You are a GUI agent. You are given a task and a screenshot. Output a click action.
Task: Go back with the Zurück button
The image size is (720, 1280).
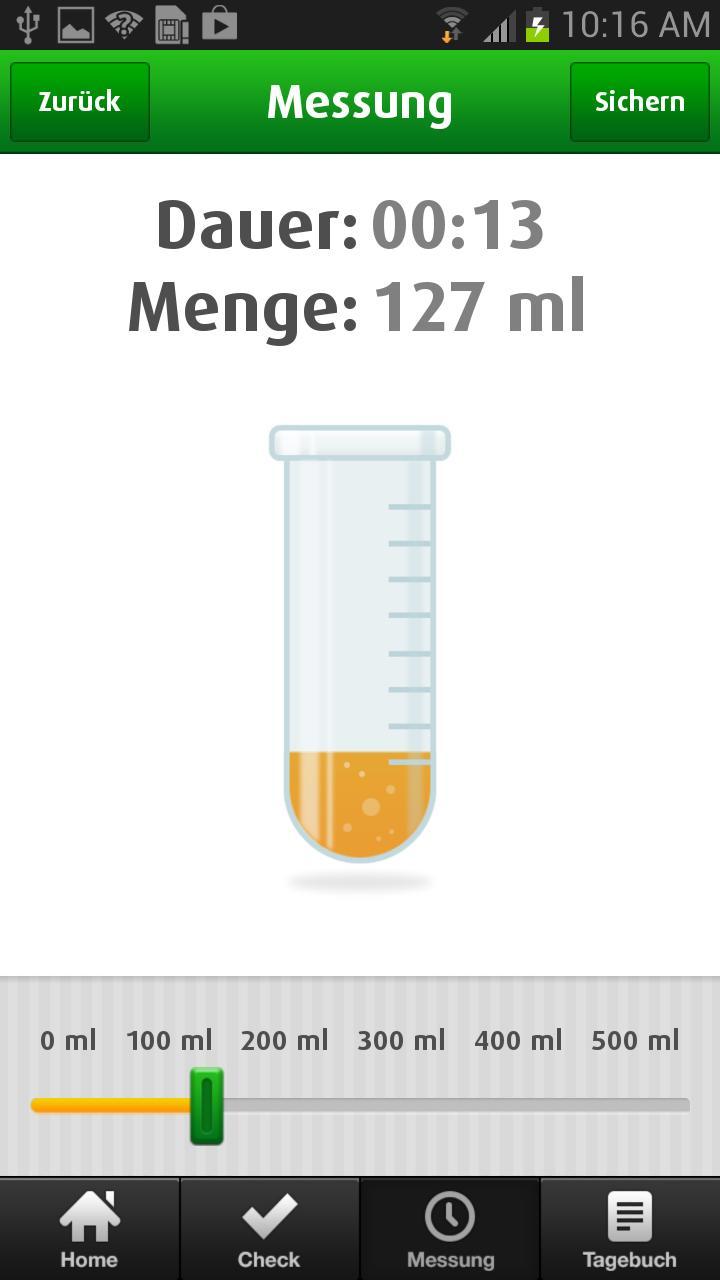[80, 102]
